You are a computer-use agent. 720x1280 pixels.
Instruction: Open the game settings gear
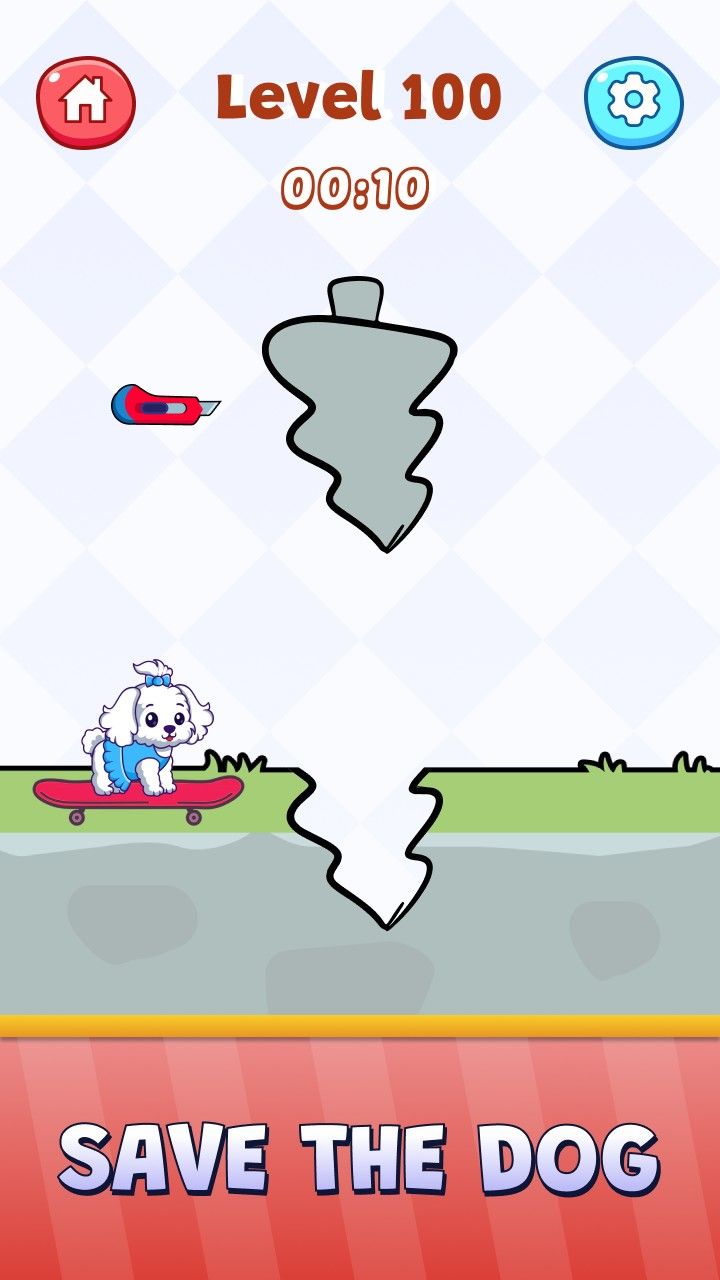tap(633, 102)
